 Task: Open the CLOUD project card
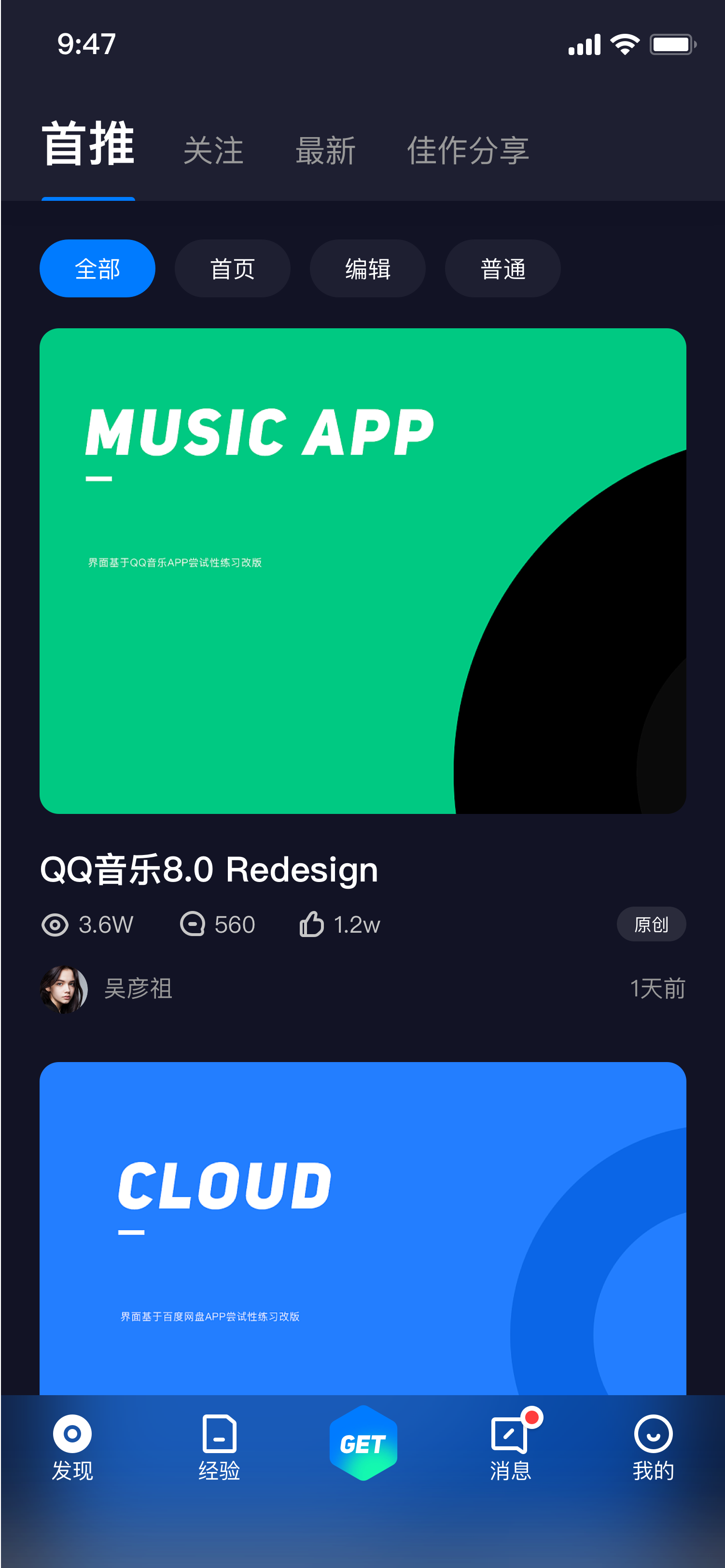click(363, 1228)
